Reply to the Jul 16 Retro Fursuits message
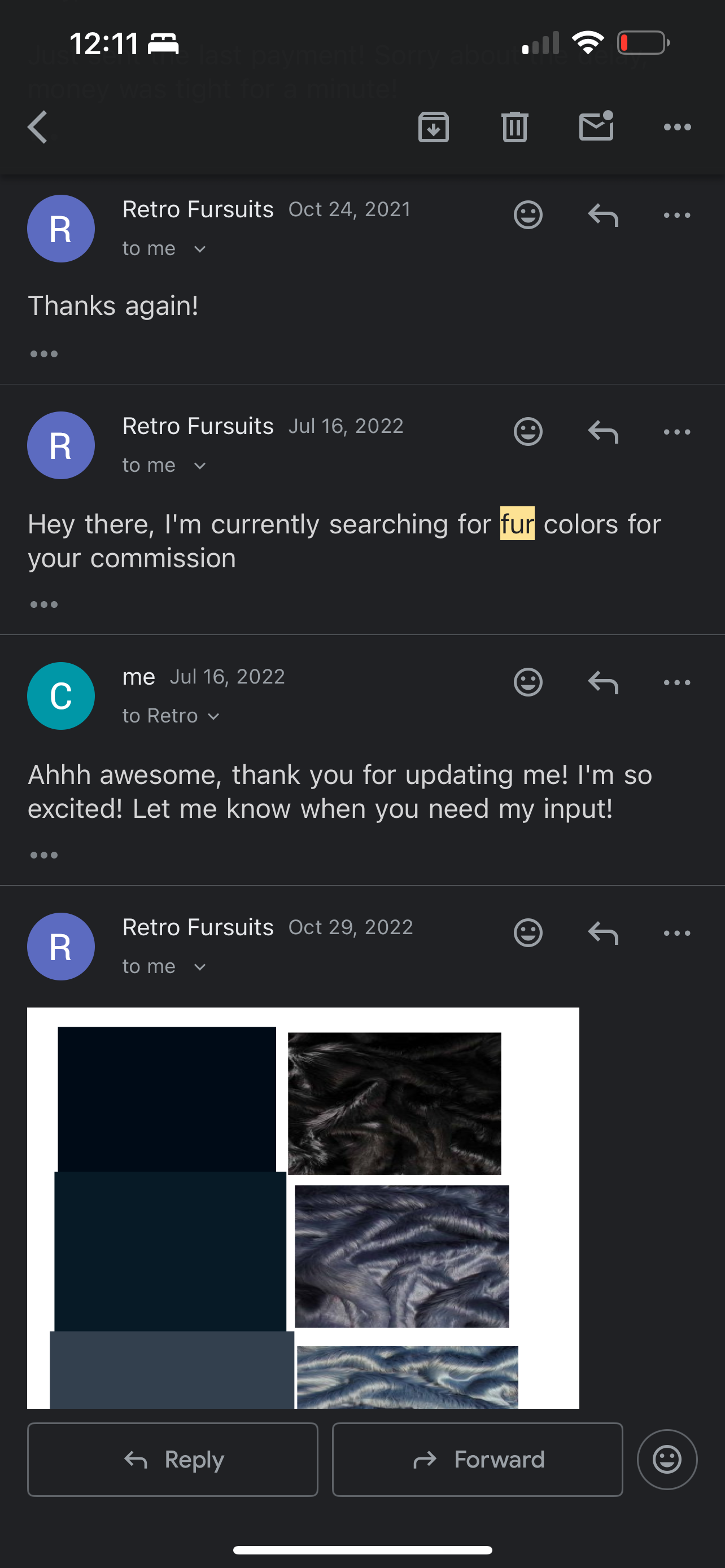 click(x=602, y=432)
